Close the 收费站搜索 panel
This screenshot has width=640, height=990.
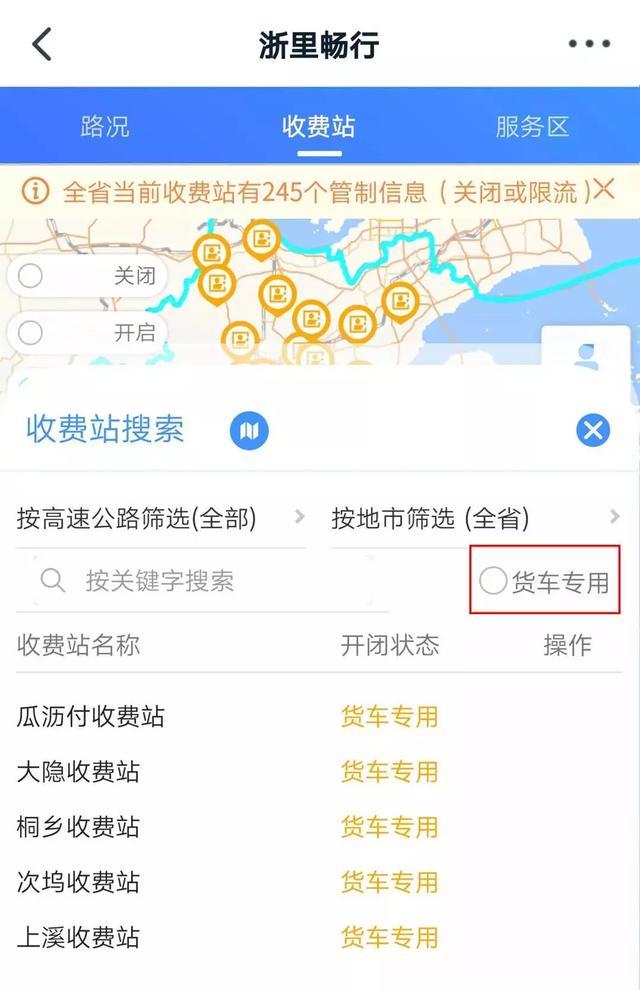593,431
